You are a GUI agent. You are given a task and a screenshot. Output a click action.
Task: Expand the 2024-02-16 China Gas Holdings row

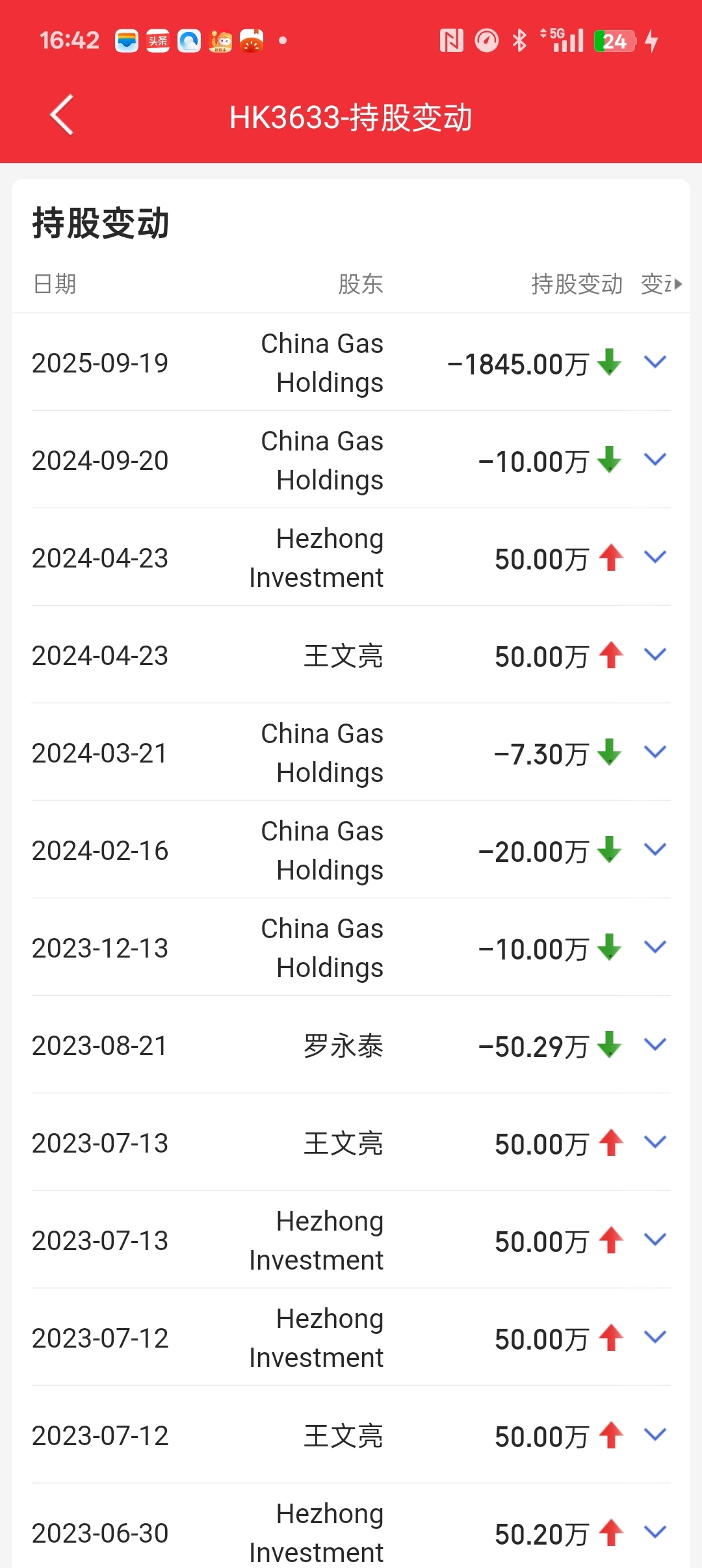coord(655,849)
